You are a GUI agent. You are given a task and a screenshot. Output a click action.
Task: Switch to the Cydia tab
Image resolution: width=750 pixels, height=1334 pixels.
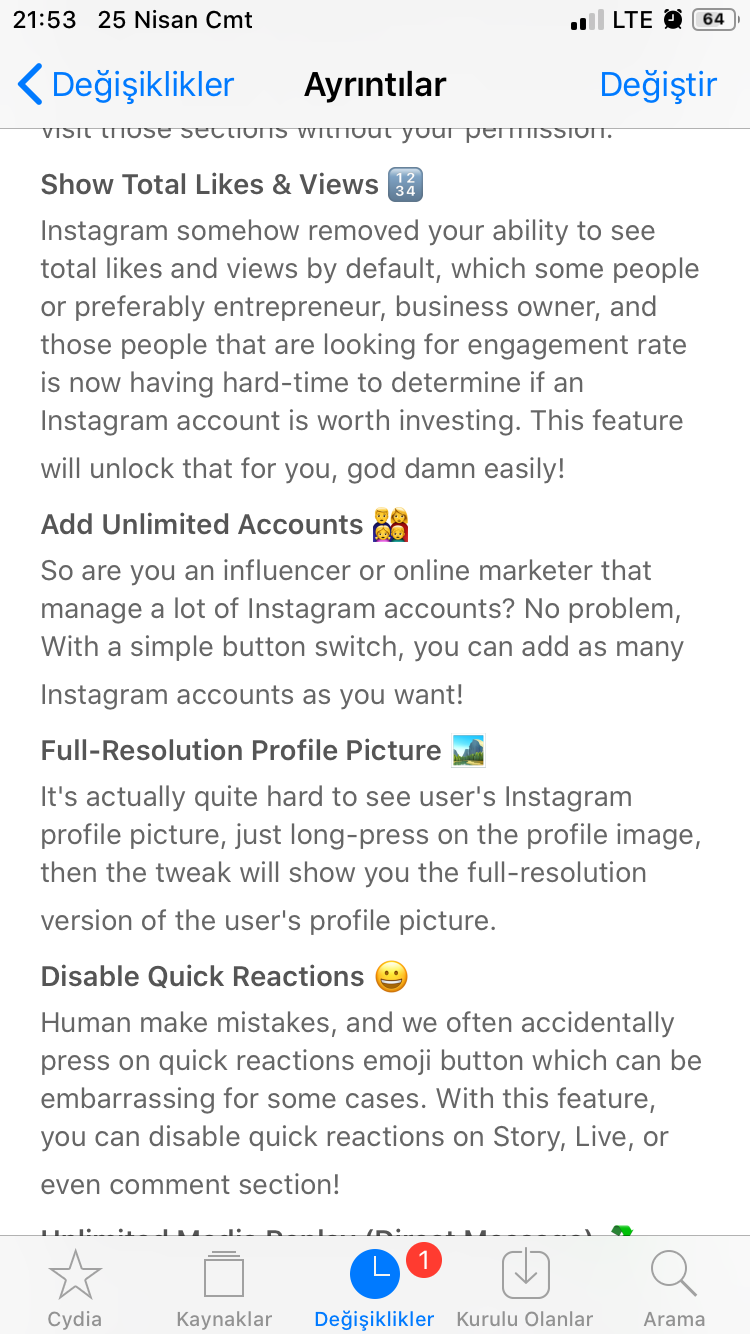click(75, 1287)
